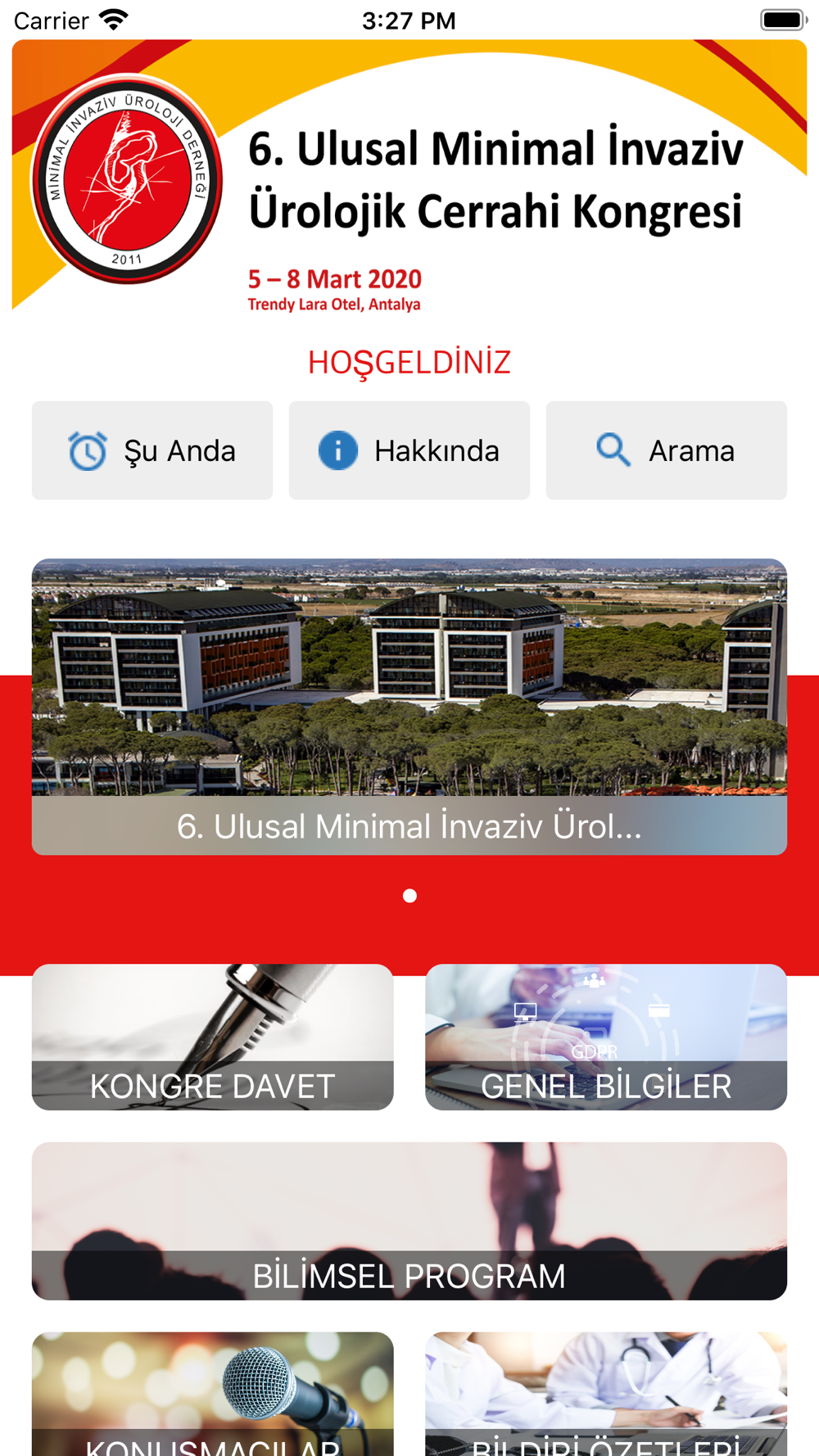Image resolution: width=819 pixels, height=1456 pixels.
Task: Open the KONUŞMACILAR tile
Action: [x=213, y=1394]
